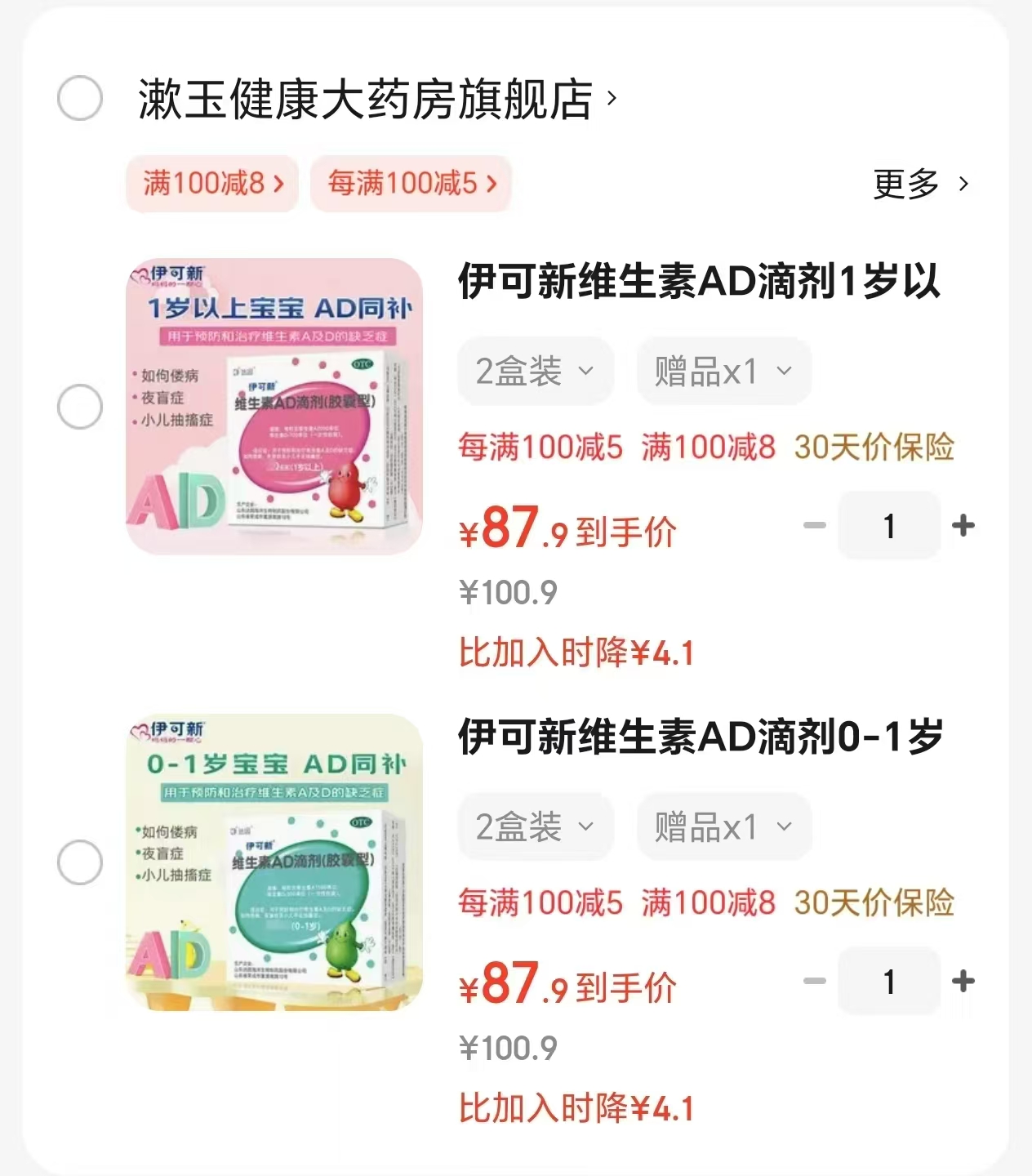Viewport: 1032px width, 1176px height.
Task: Open the 2盒装 spec selector on 0-1岁 product
Action: 535,826
